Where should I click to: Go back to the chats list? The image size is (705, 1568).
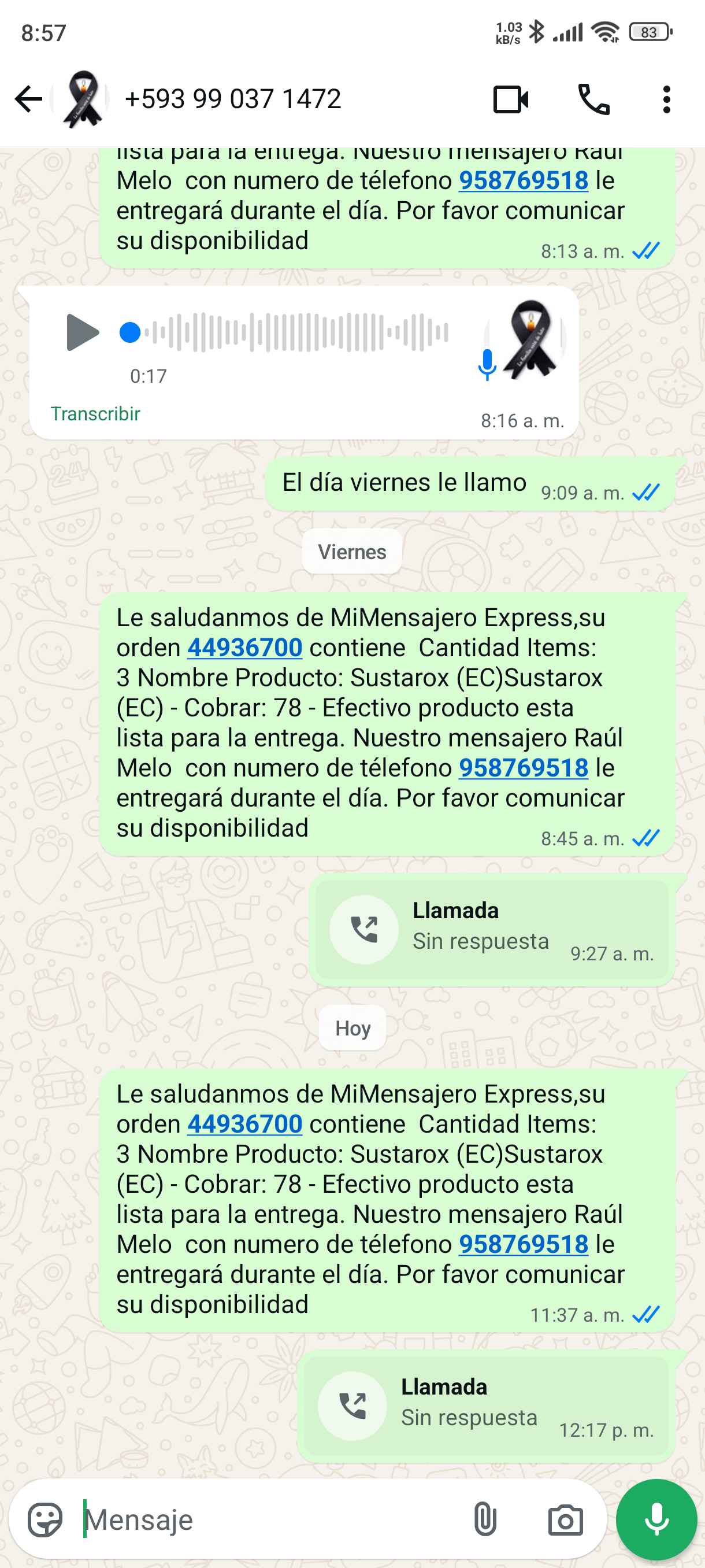coord(28,99)
